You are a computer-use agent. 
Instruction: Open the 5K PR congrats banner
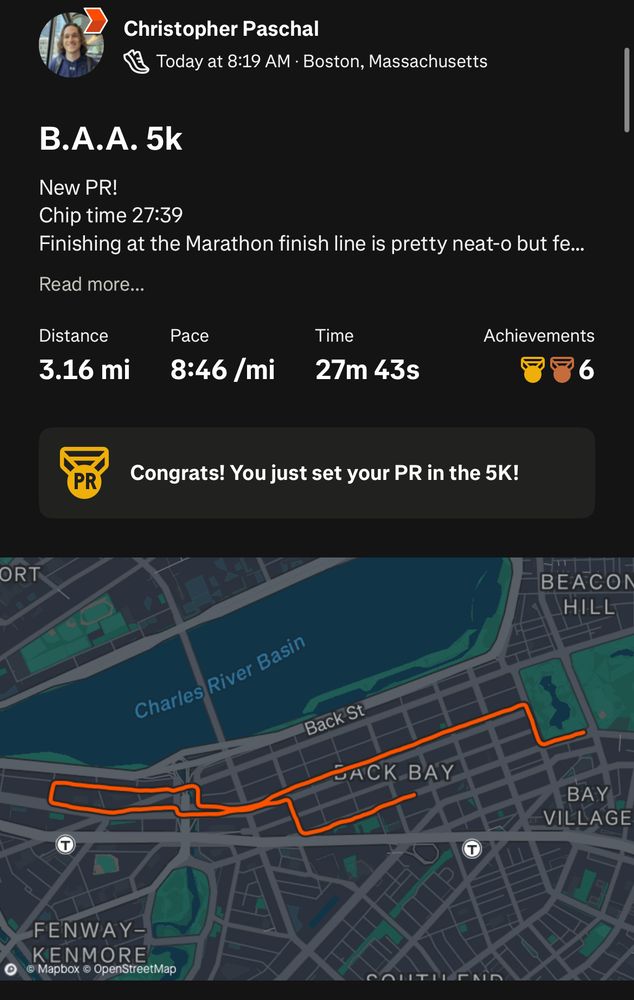[x=316, y=473]
